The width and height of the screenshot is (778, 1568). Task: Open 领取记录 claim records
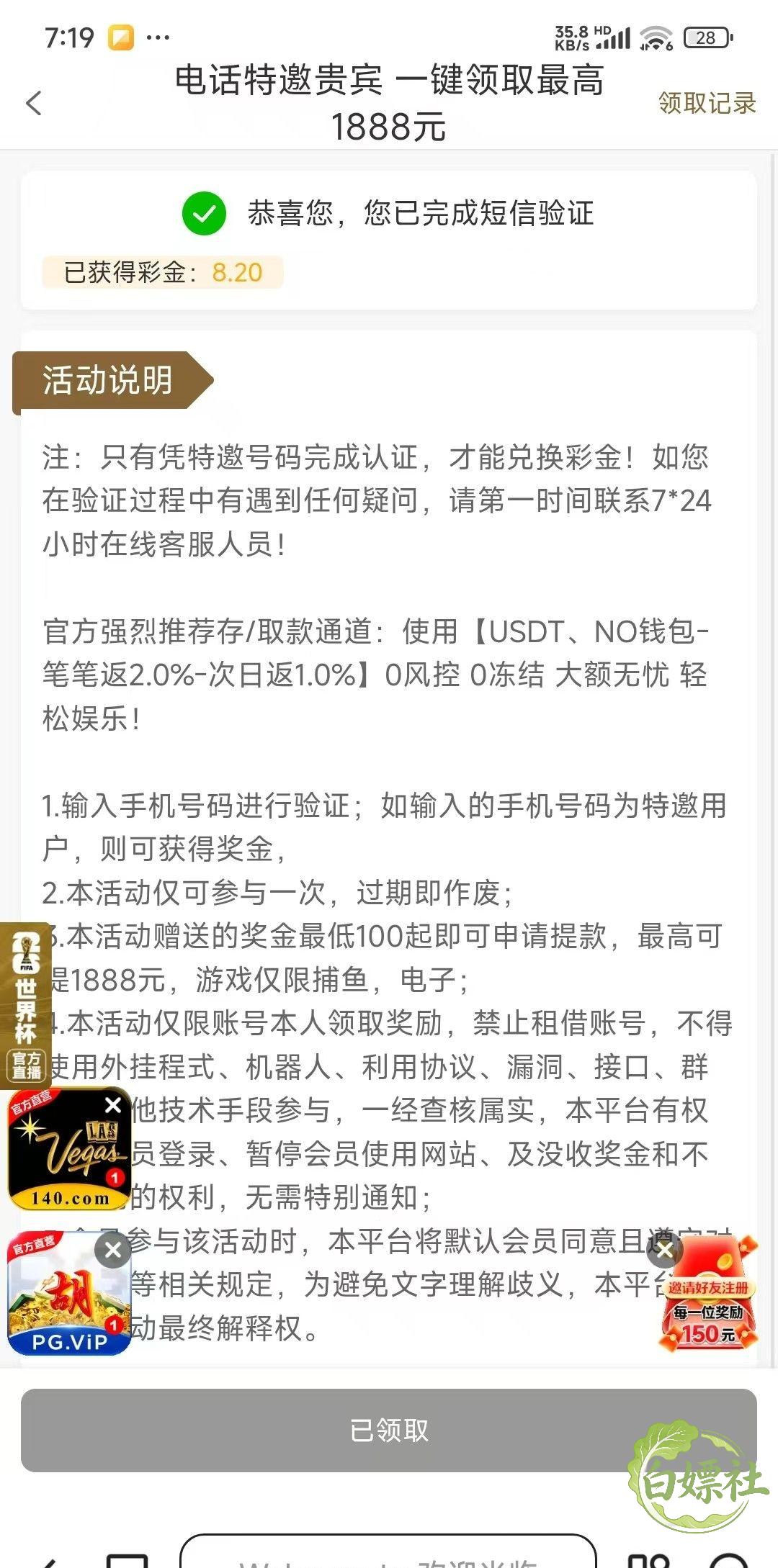click(707, 103)
